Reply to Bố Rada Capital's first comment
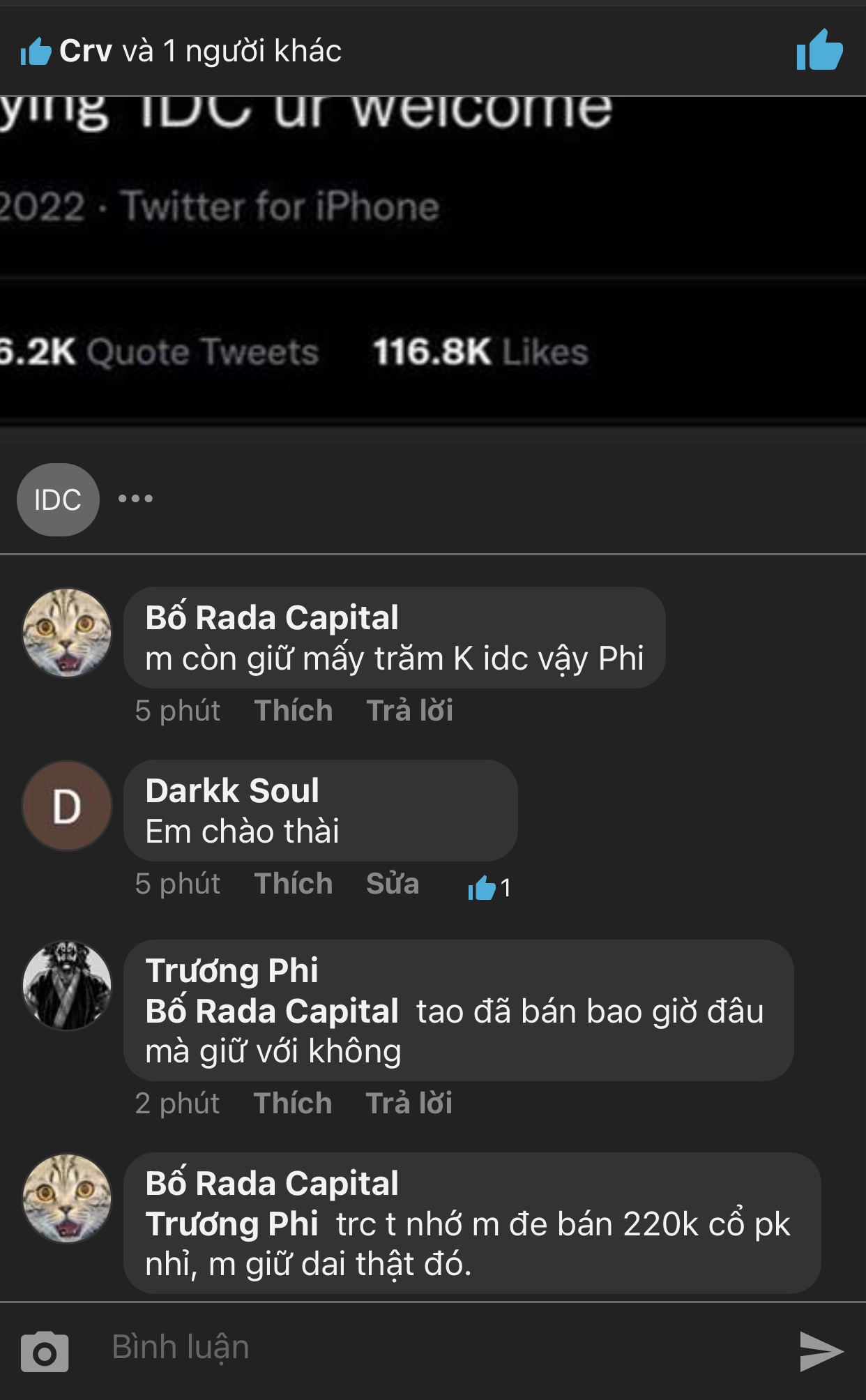Image resolution: width=866 pixels, height=1400 pixels. click(409, 711)
